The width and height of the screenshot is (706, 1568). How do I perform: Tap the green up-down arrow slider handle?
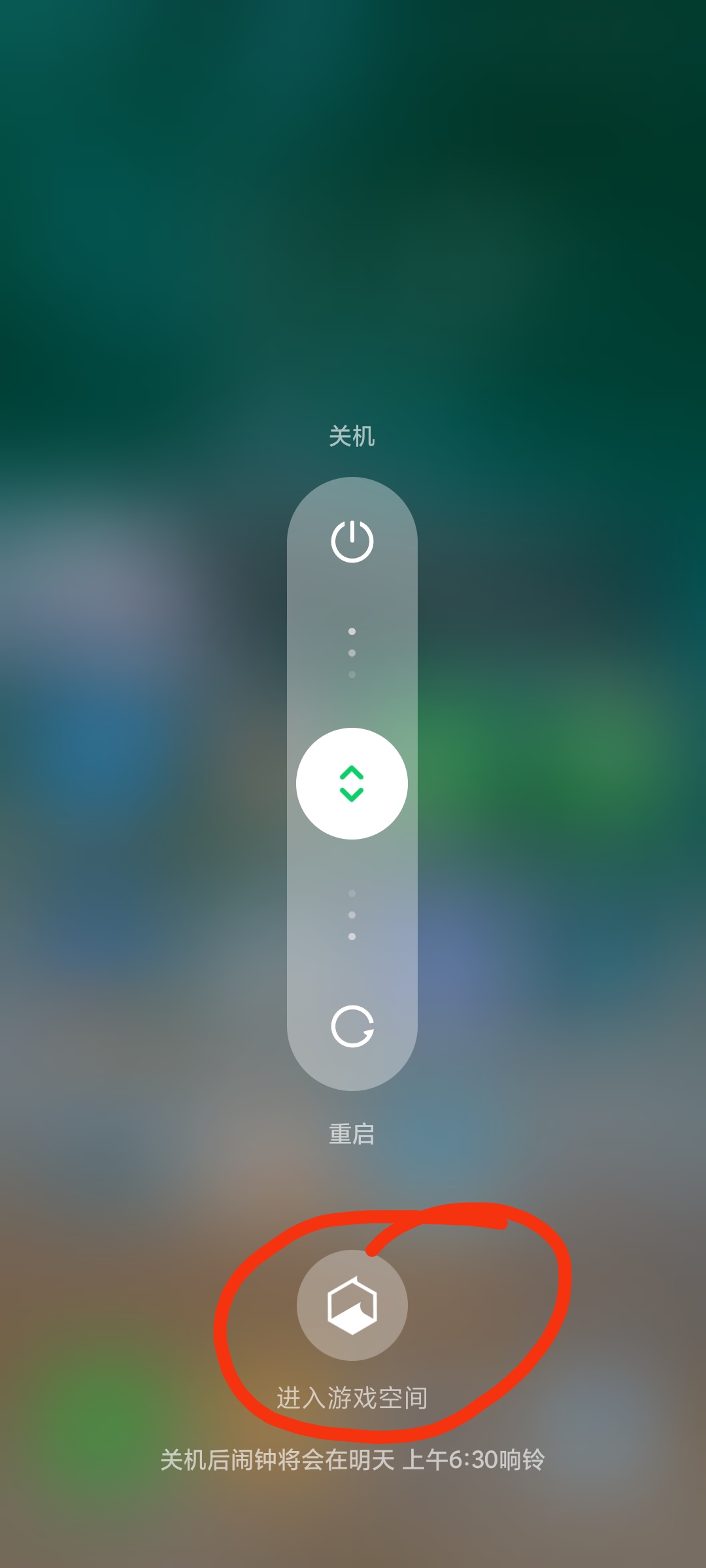point(352,783)
